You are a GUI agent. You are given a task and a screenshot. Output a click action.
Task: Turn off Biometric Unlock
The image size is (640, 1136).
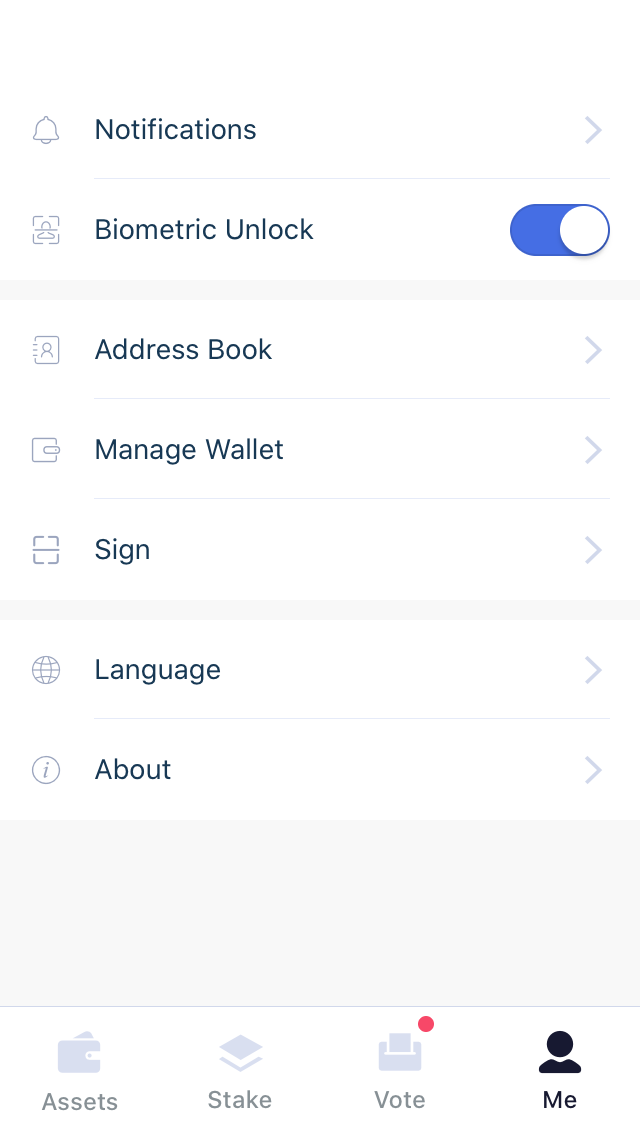(559, 230)
